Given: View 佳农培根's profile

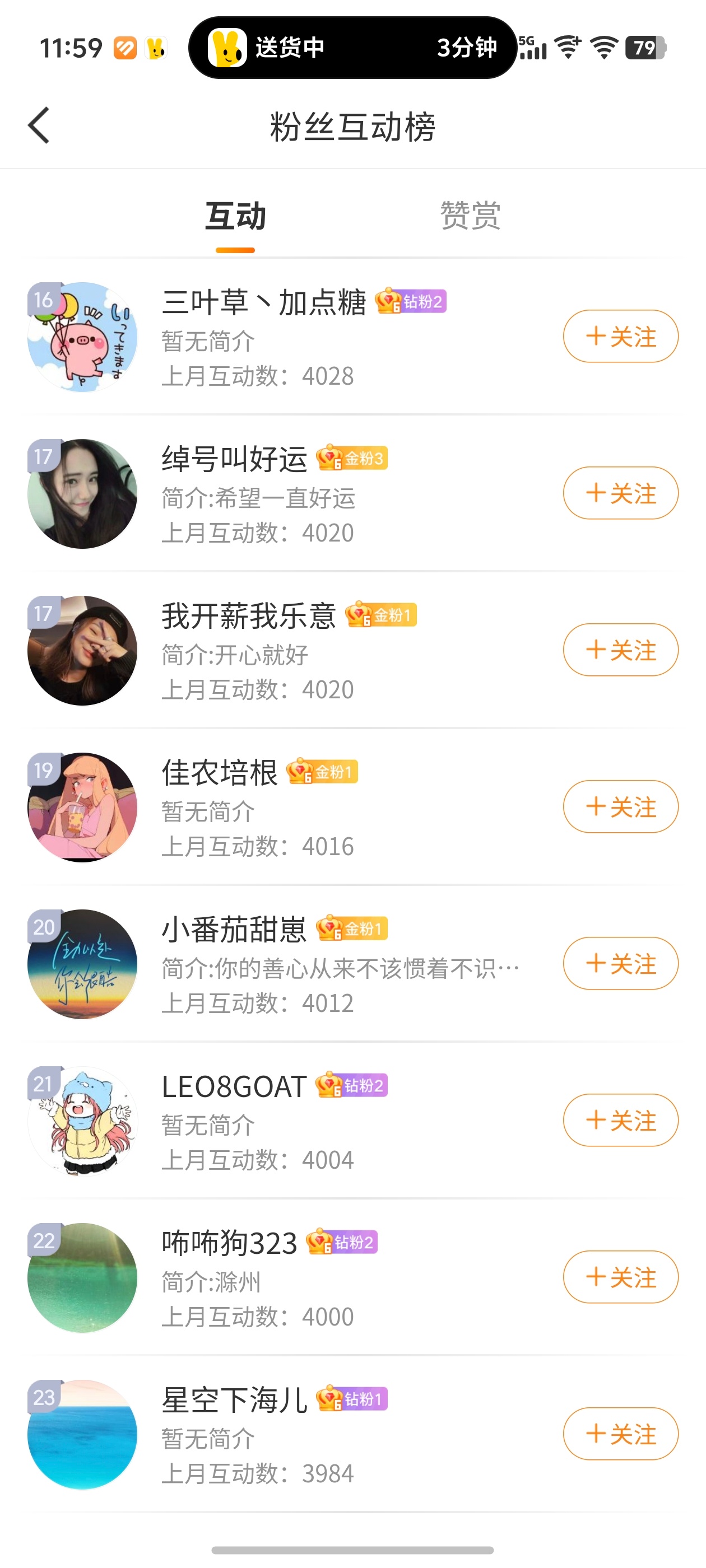Looking at the screenshot, I should 219,773.
